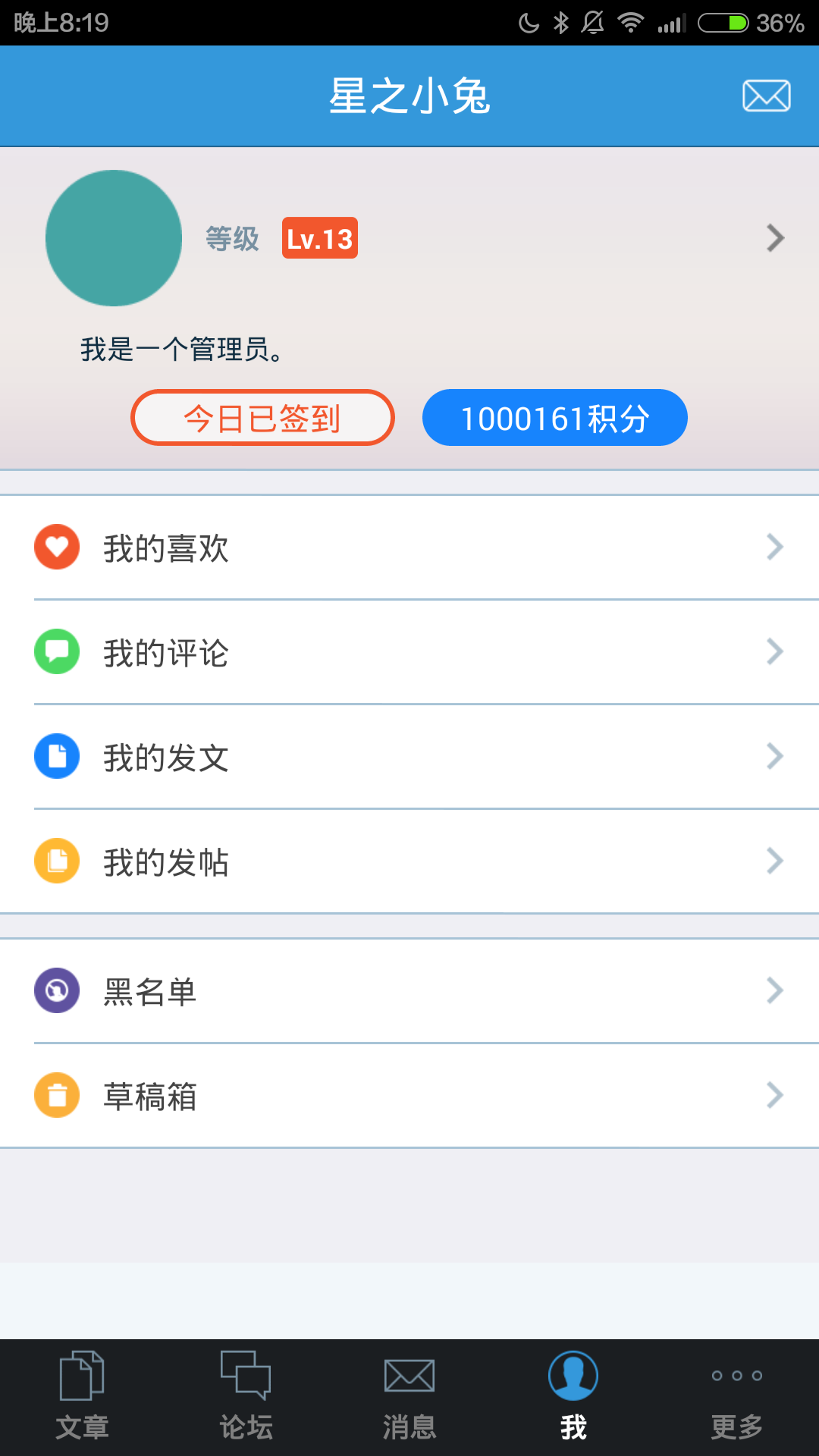Open the envelope mail icon in header
819x1456 pixels.
click(x=766, y=96)
